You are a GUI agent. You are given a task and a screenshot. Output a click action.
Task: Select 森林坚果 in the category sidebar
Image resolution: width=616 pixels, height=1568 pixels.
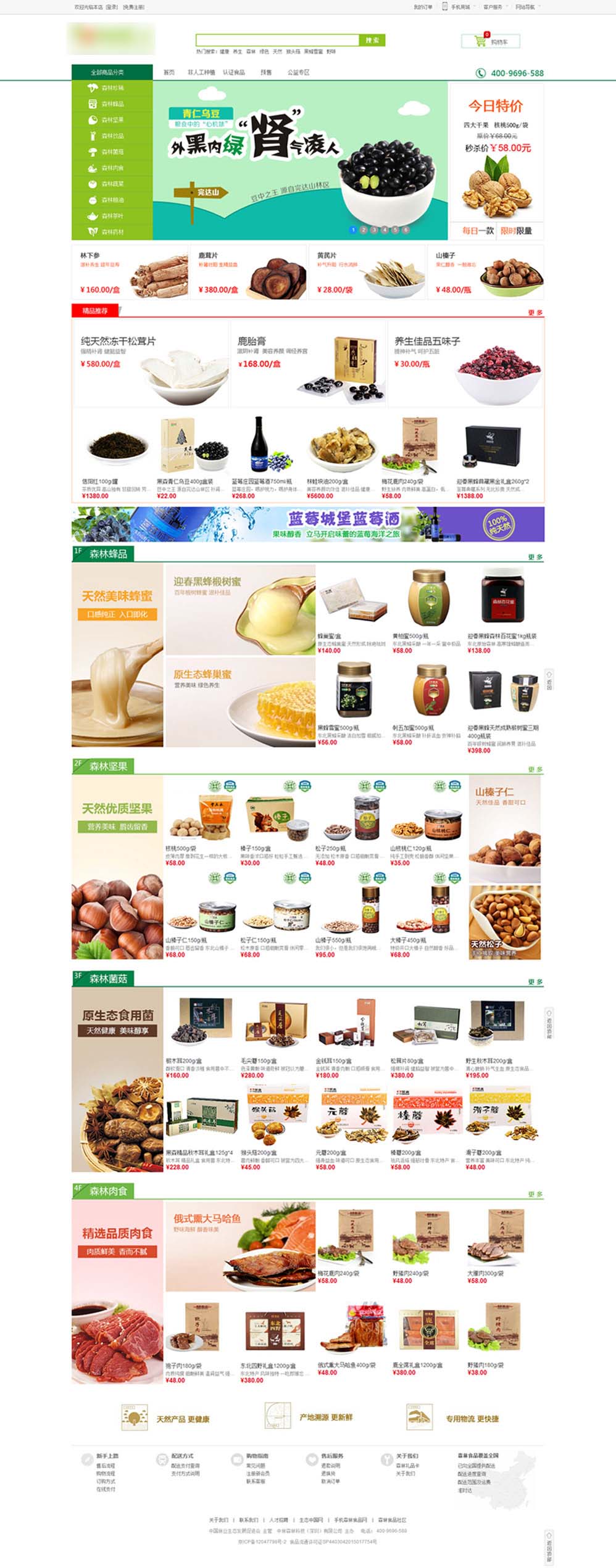112,120
